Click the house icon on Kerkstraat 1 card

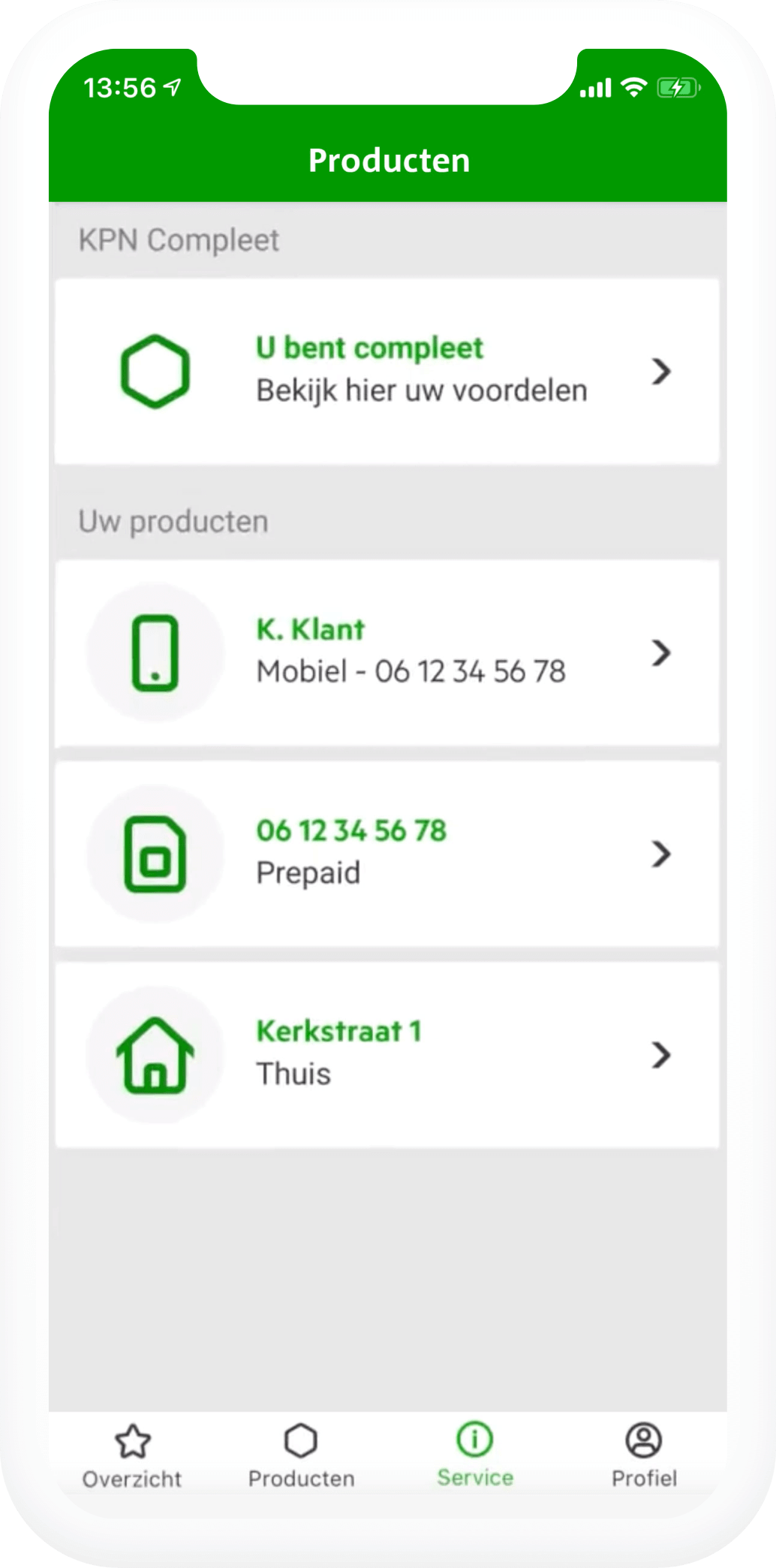155,1055
